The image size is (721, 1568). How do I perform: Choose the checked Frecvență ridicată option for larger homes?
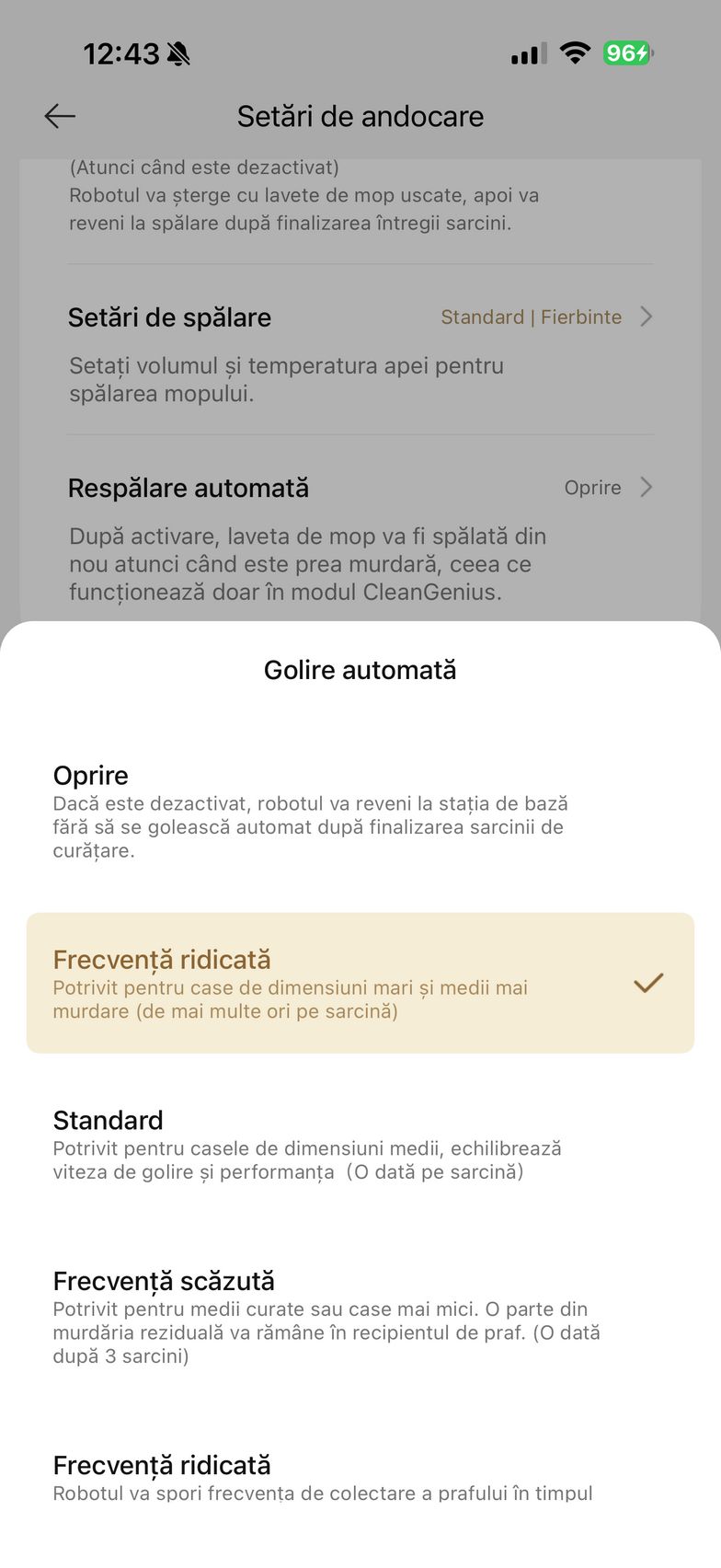click(359, 983)
